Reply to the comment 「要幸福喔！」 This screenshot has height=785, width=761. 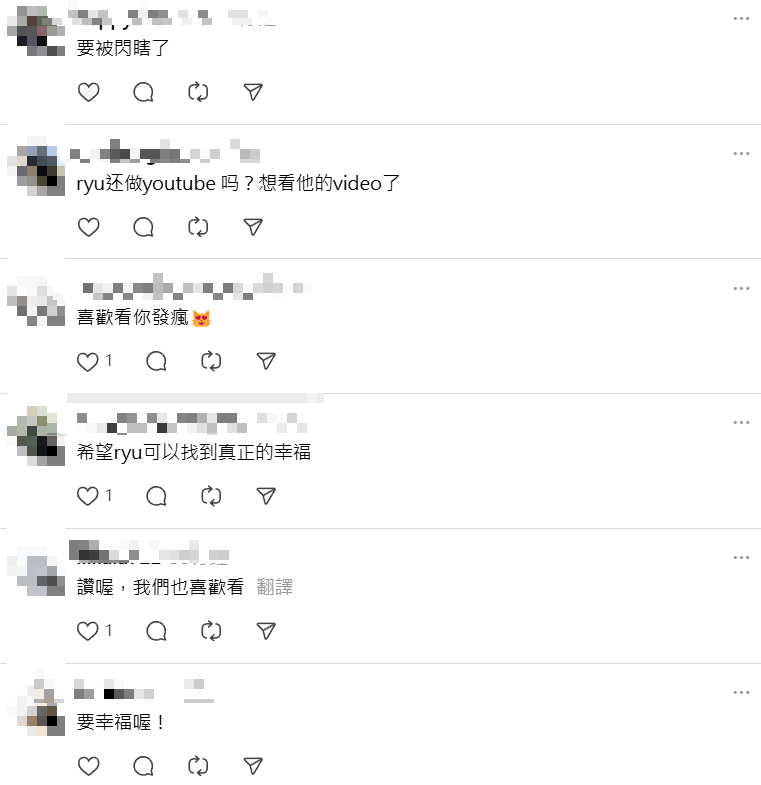[x=143, y=766]
